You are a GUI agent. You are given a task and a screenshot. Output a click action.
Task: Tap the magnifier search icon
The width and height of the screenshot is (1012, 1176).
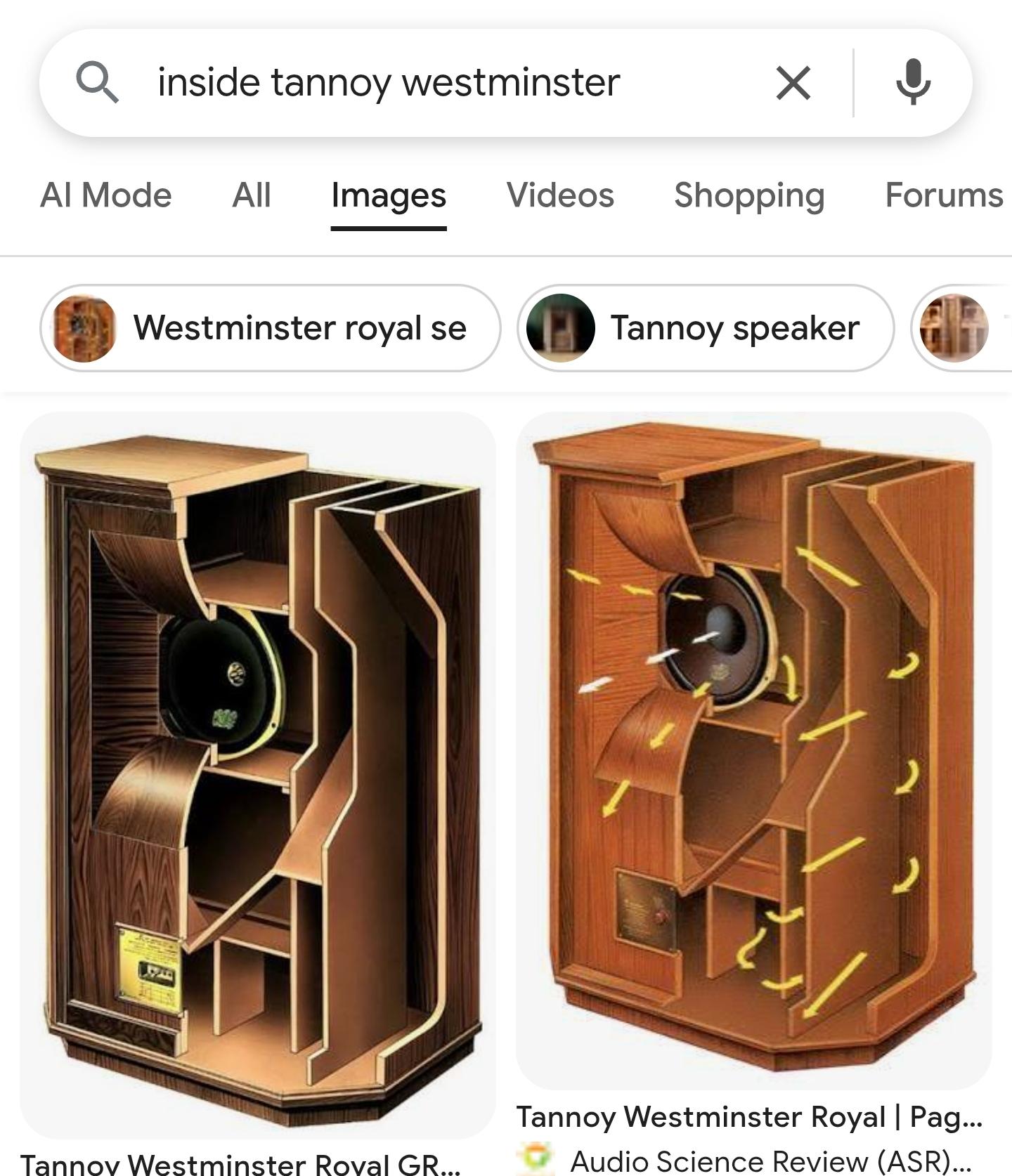[97, 83]
